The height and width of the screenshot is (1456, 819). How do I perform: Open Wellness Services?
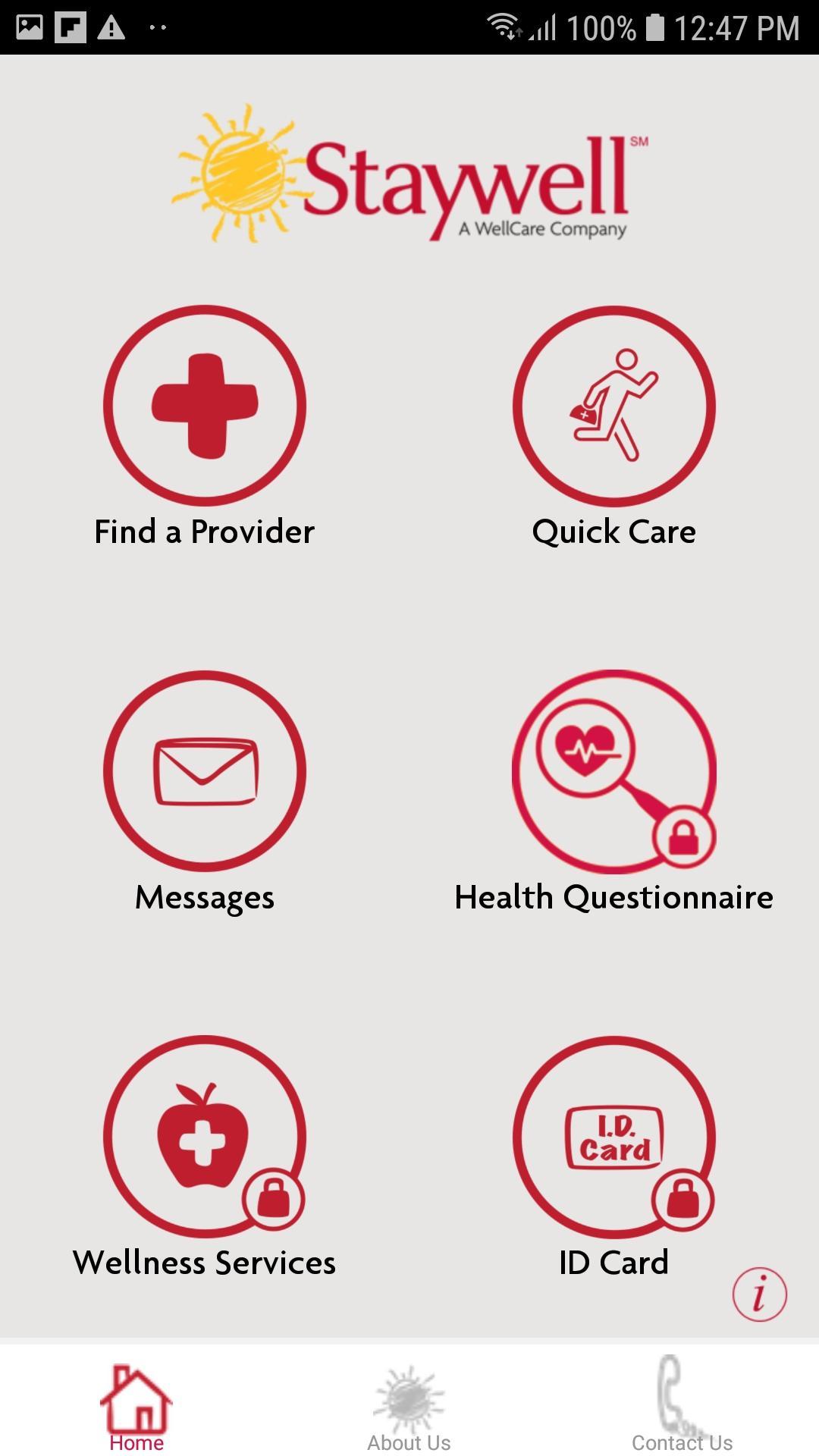point(205,1137)
